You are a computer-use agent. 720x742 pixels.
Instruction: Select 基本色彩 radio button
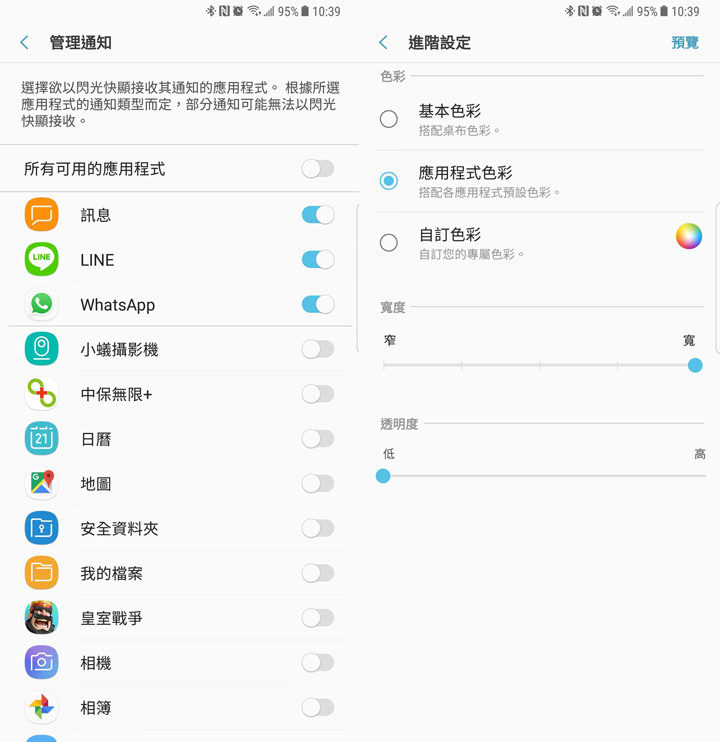(x=389, y=118)
